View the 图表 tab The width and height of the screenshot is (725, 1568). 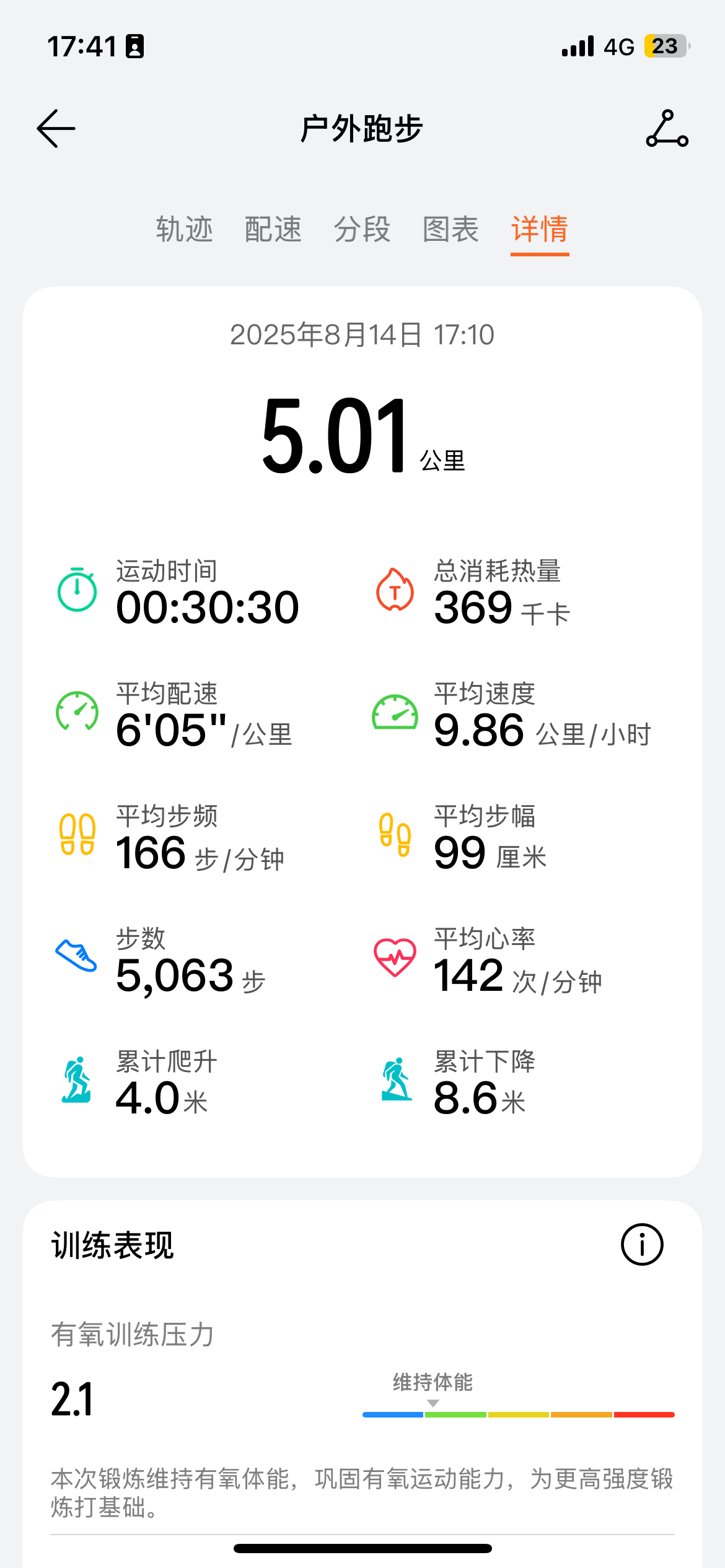[450, 230]
